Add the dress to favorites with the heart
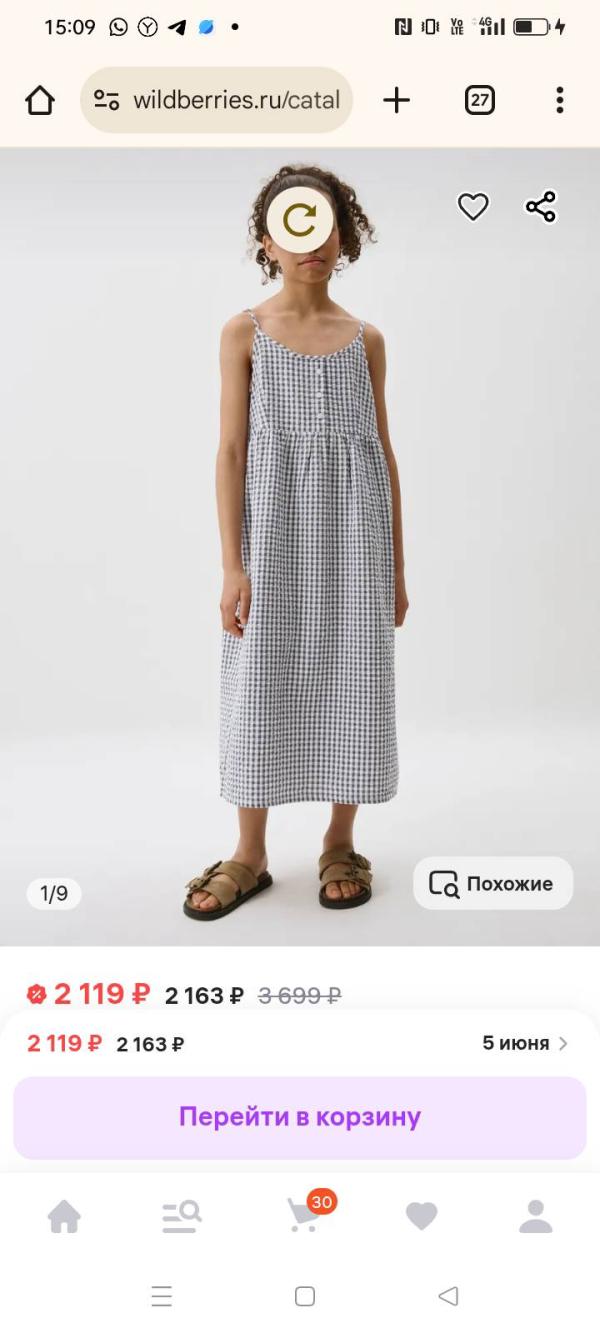The width and height of the screenshot is (600, 1332). click(473, 207)
